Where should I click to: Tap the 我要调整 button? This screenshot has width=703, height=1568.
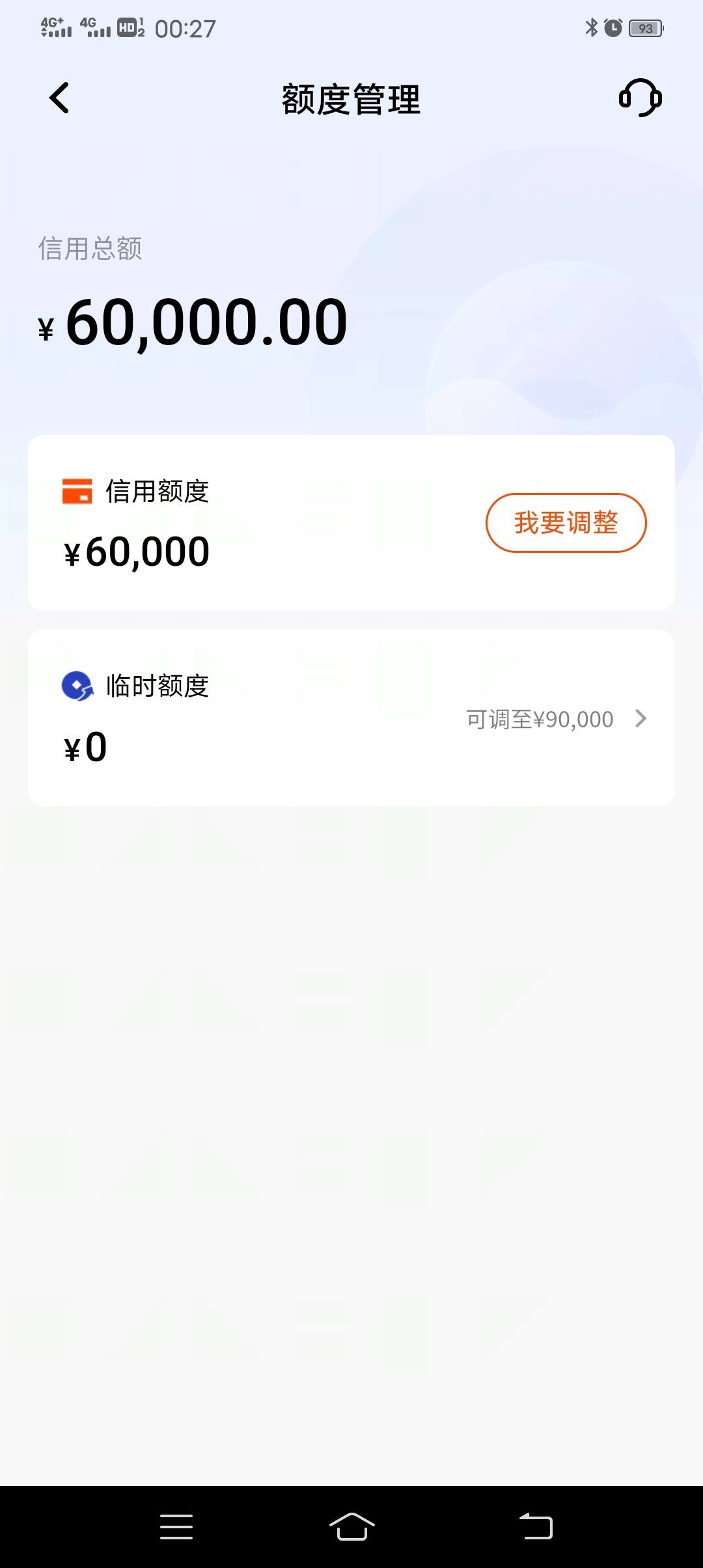click(x=566, y=523)
